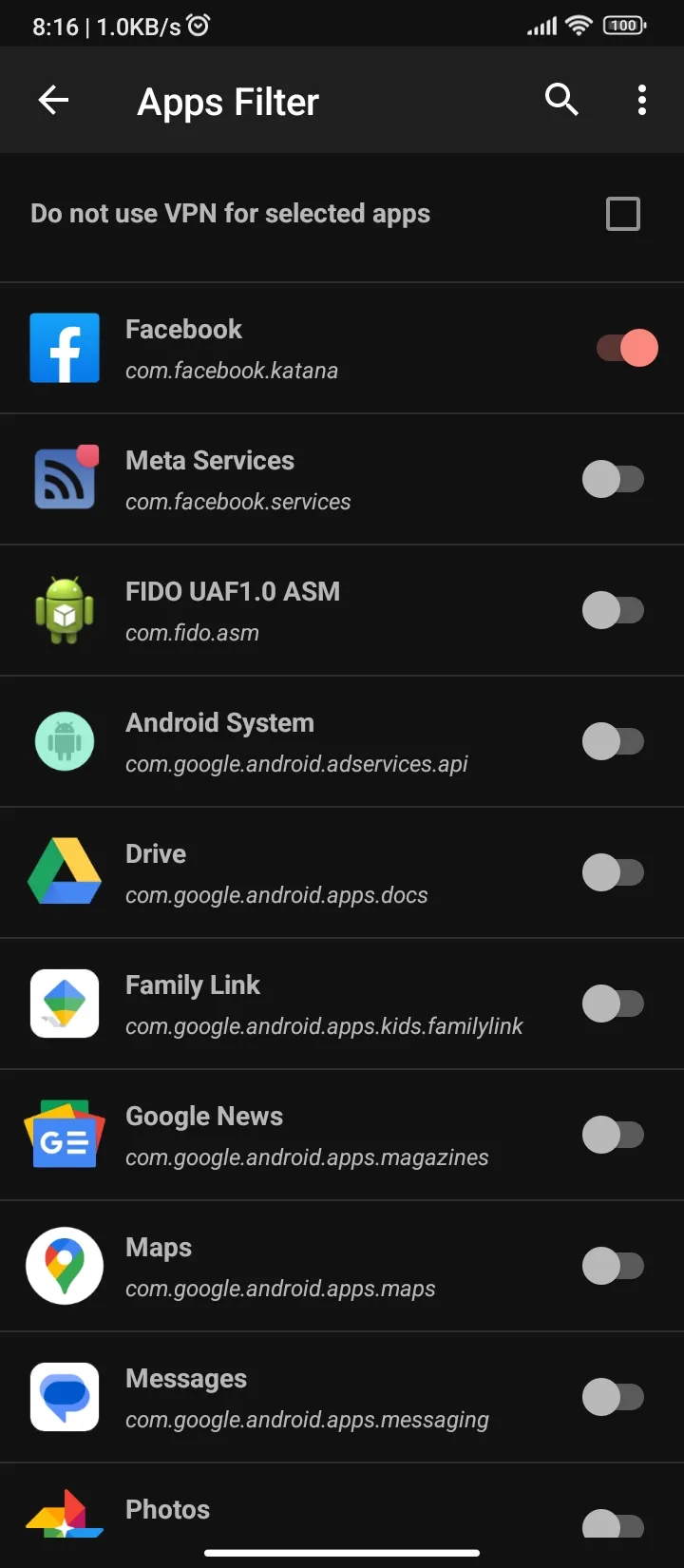Open the three-dot overflow menu
The width and height of the screenshot is (684, 1568).
click(x=641, y=99)
